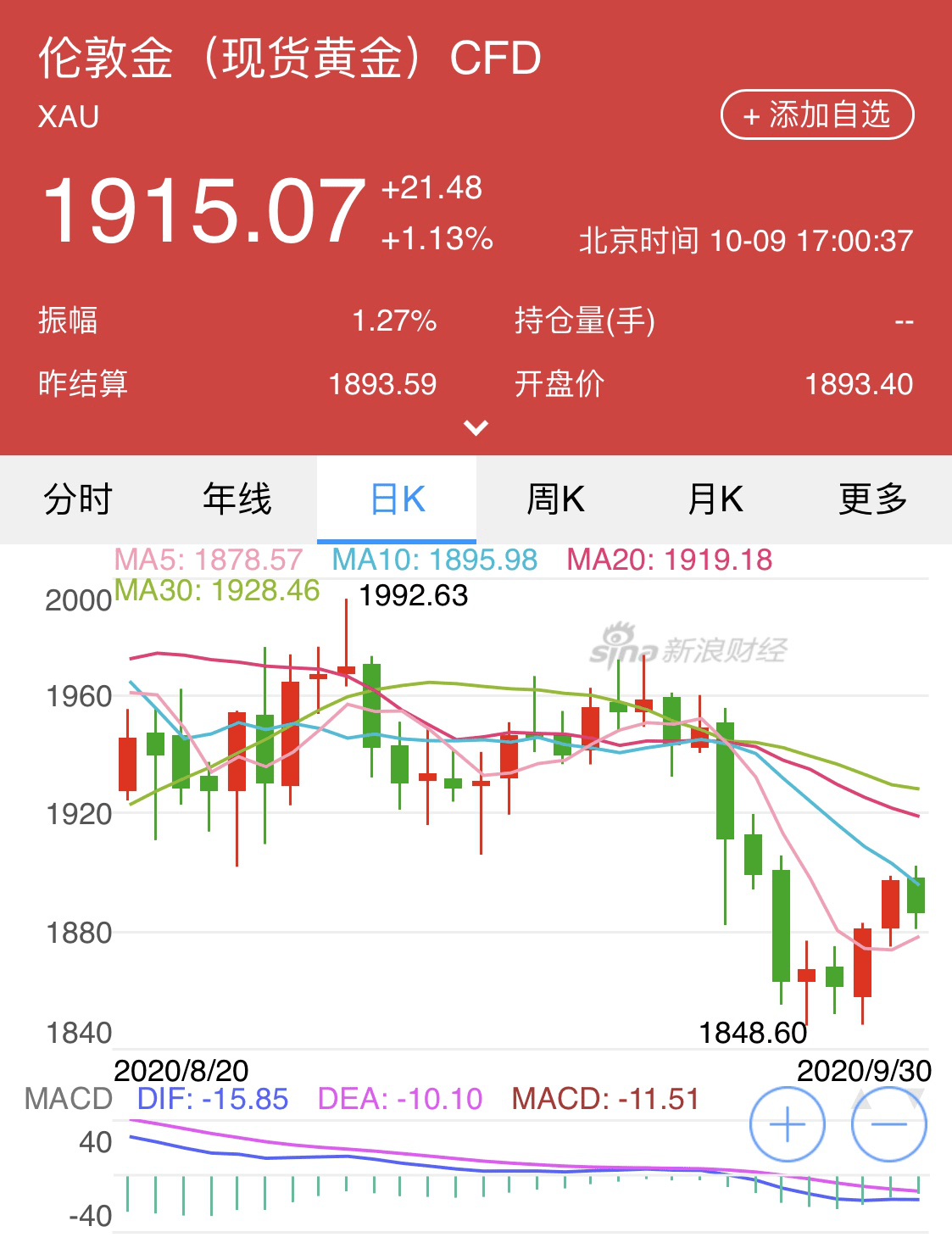
Task: Open the 更多 more chart options
Action: (872, 499)
